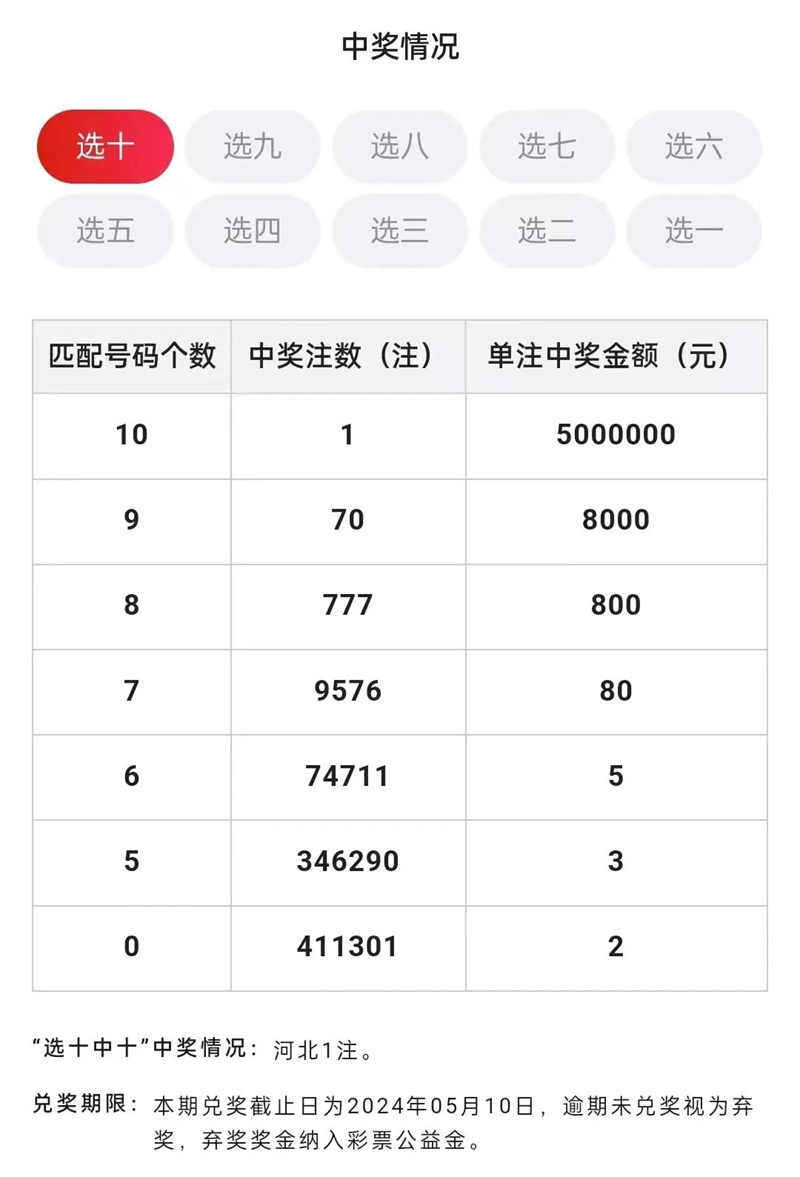Screen dimensions: 800x1177
Task: View the 选五 prize breakdown
Action: (105, 231)
